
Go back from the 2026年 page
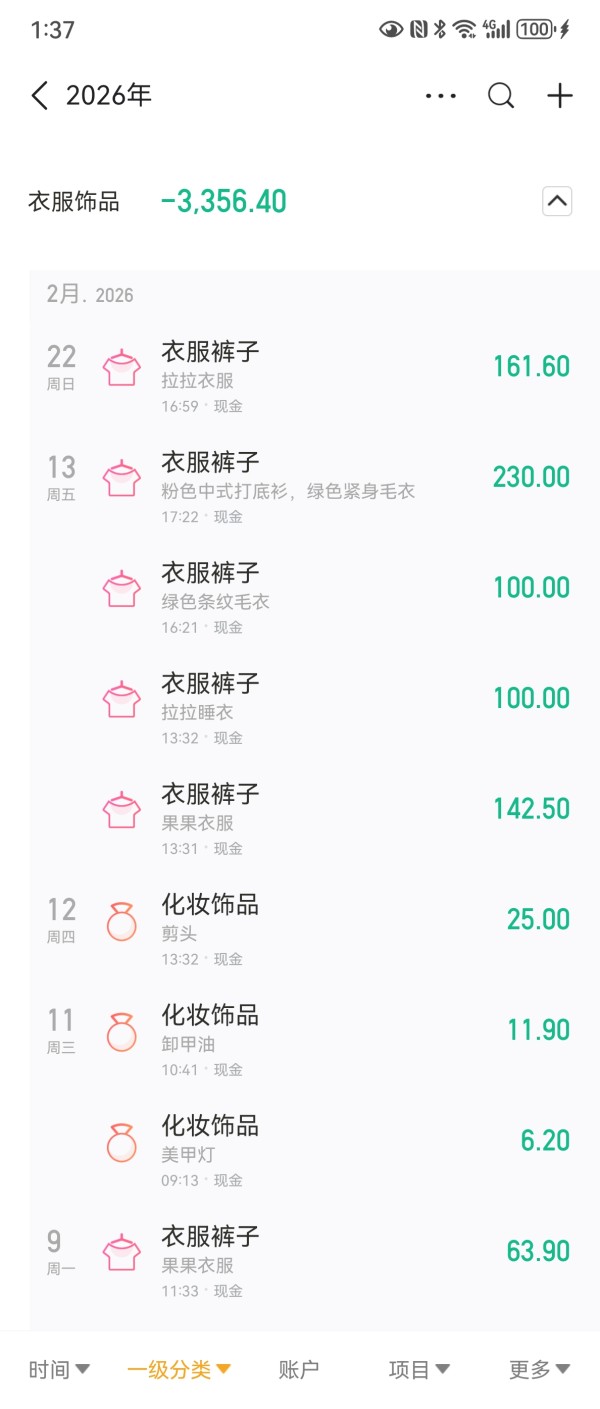click(40, 96)
